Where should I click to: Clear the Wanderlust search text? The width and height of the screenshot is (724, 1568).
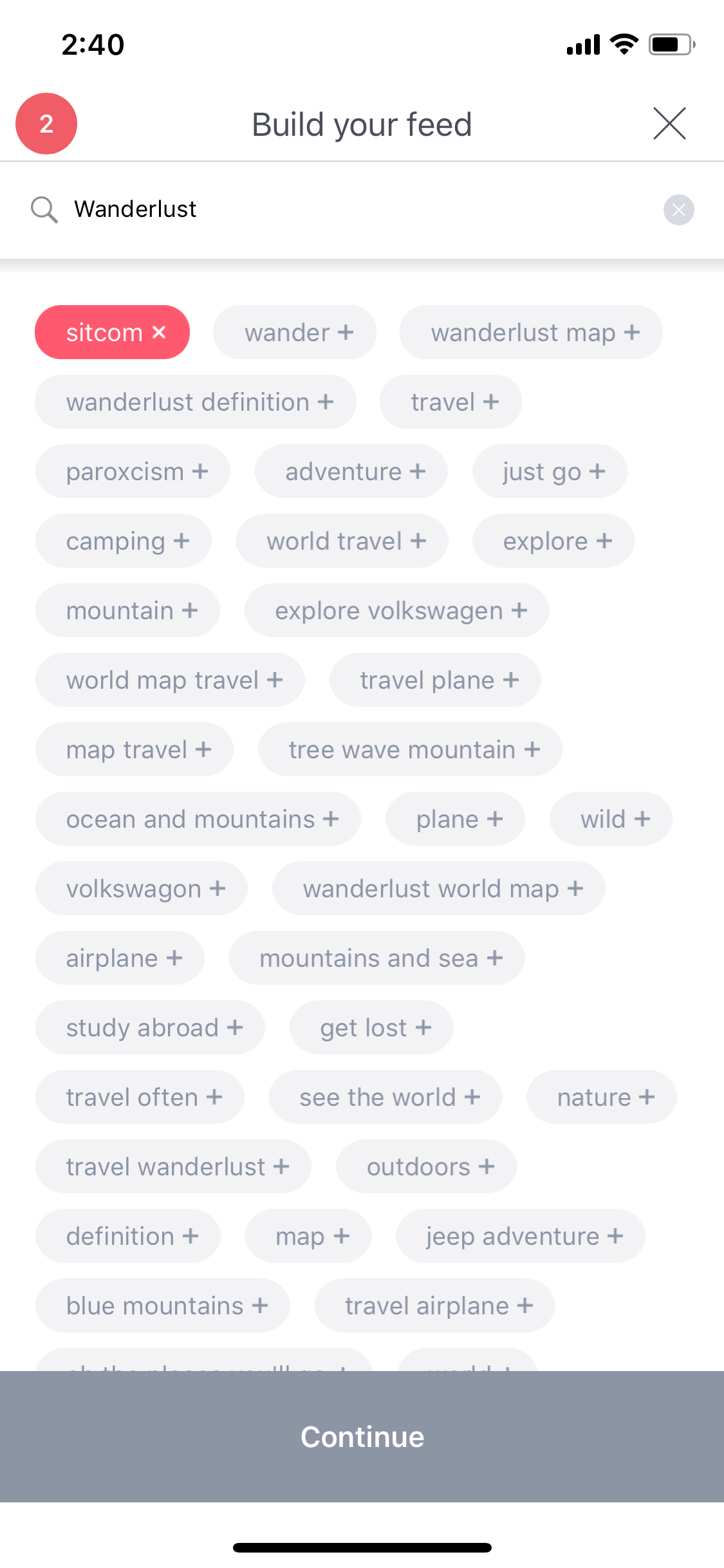pyautogui.click(x=678, y=210)
